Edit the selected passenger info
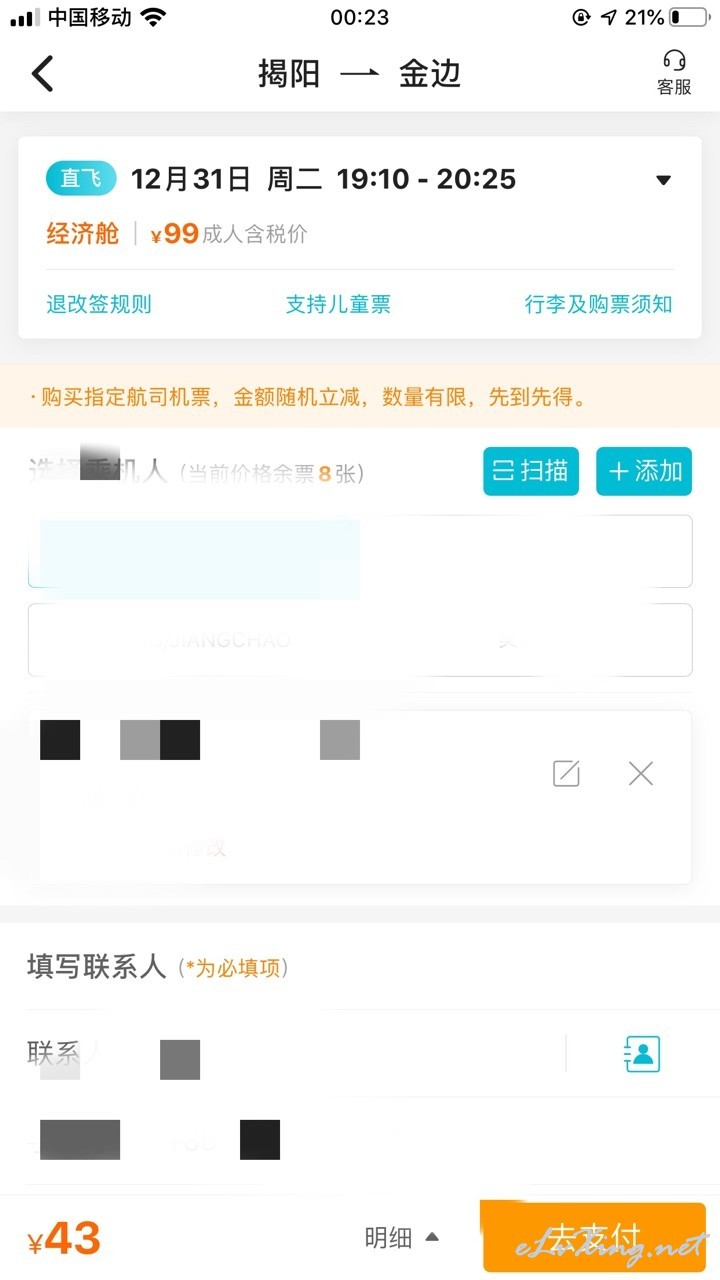The width and height of the screenshot is (720, 1280). pyautogui.click(x=566, y=773)
